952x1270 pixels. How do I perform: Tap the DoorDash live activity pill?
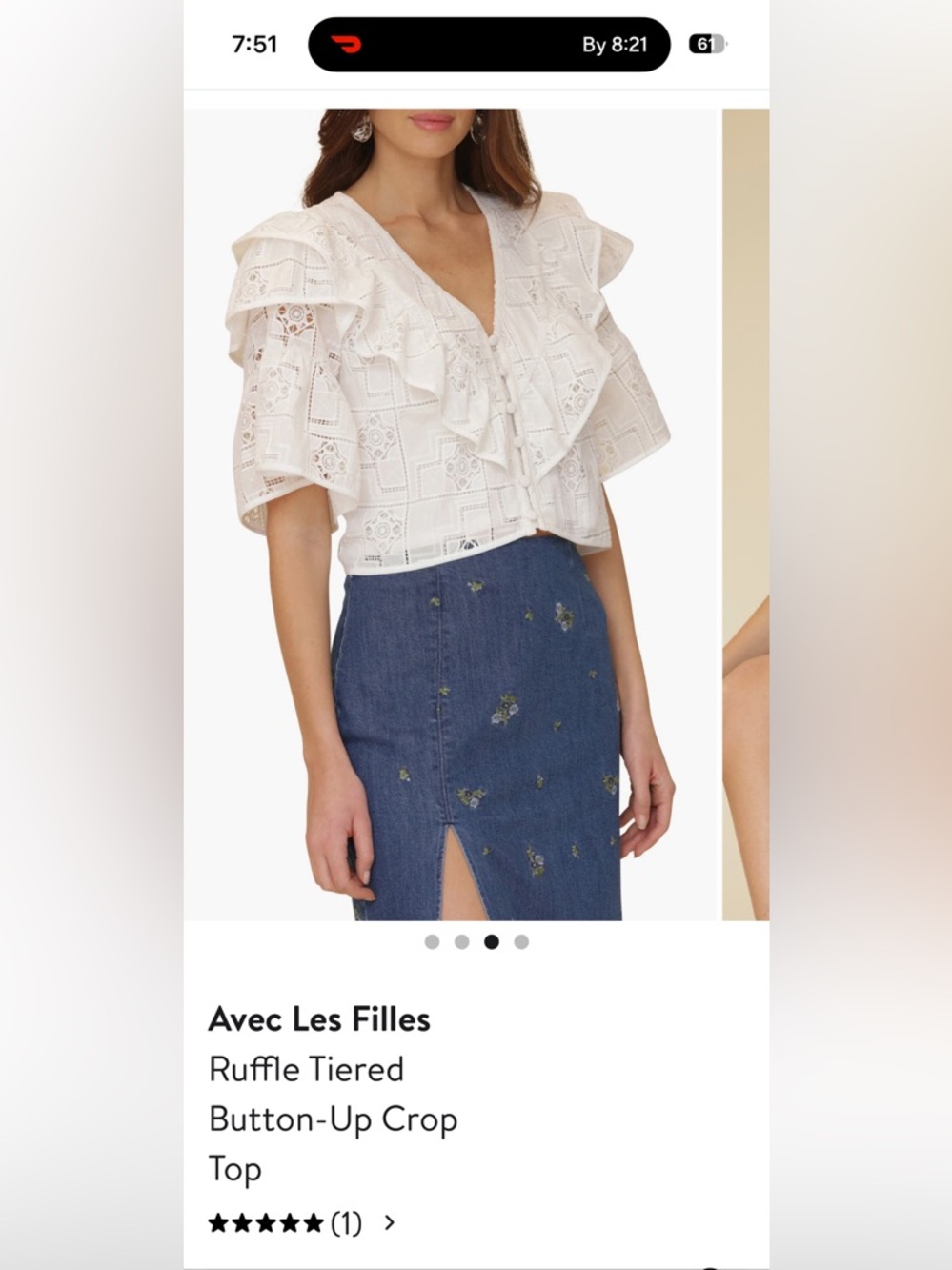489,44
